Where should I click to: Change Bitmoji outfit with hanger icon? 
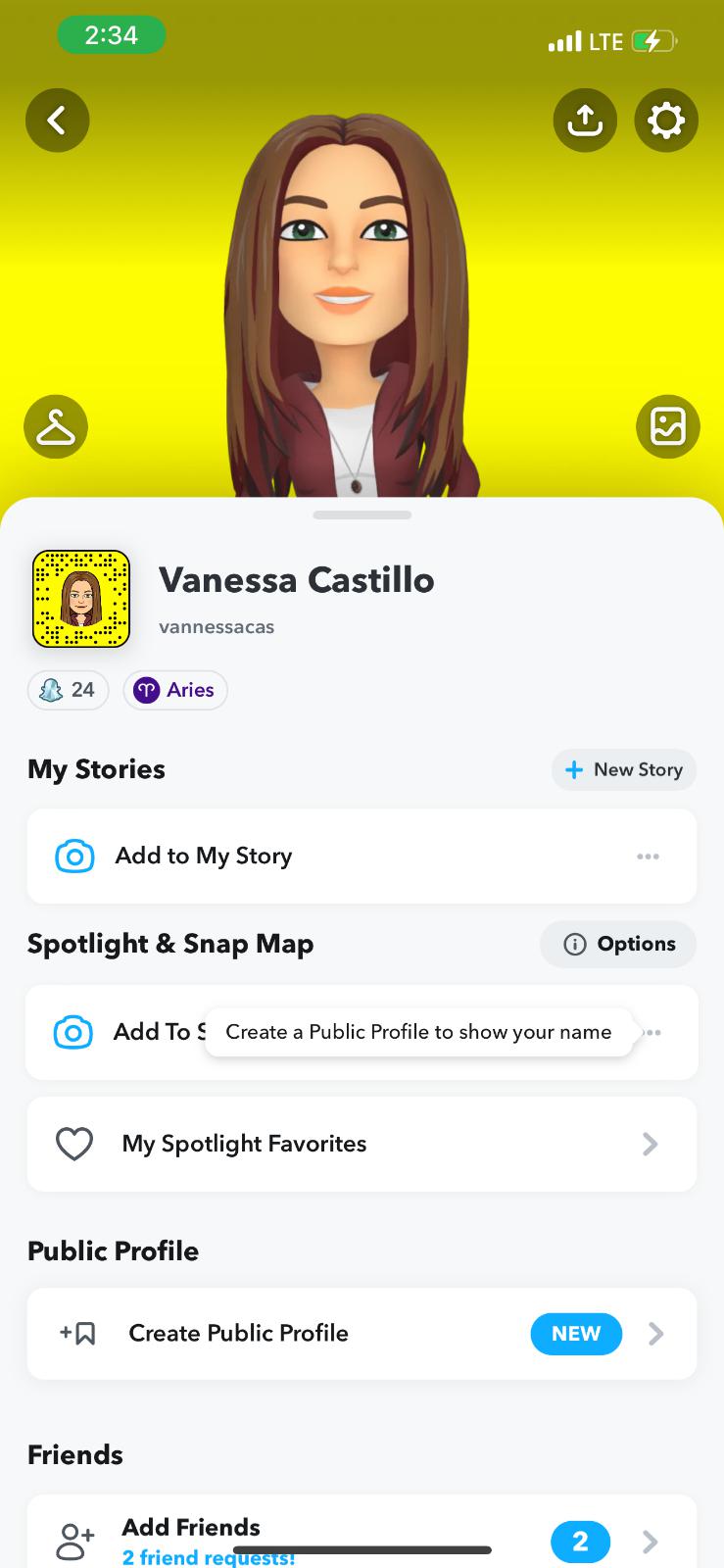56,427
